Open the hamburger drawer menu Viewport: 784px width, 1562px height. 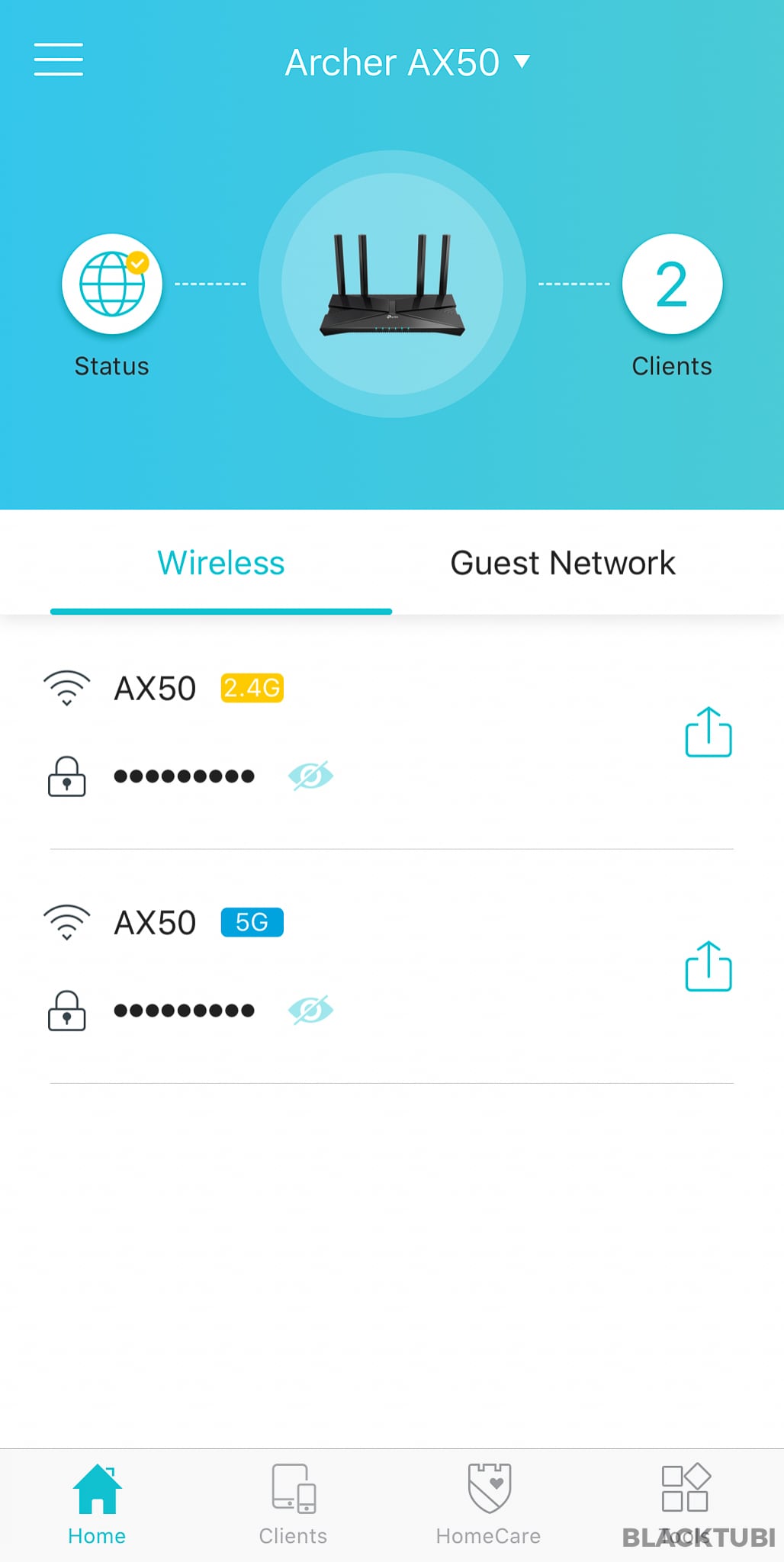click(59, 59)
